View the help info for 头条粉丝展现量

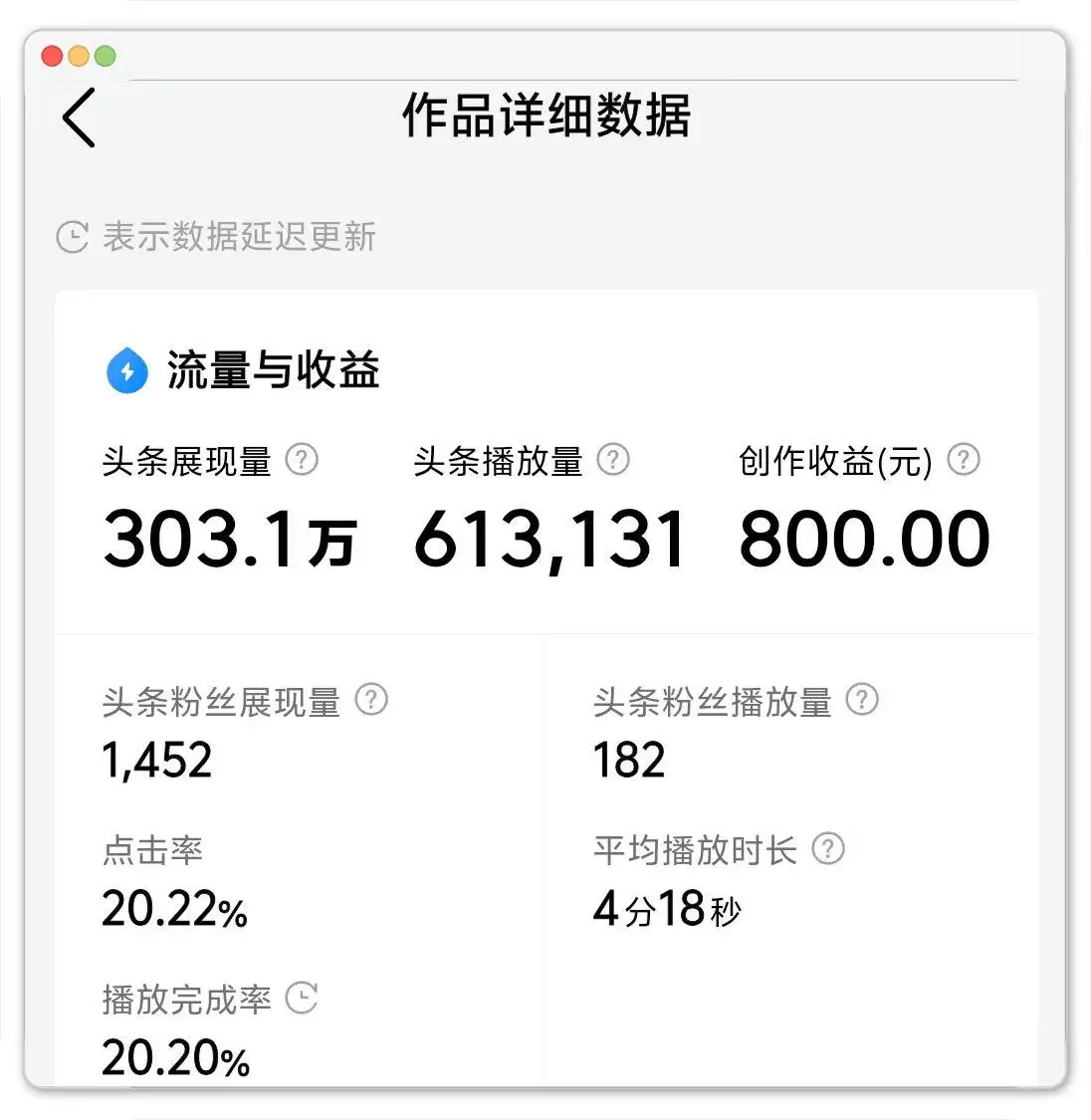coord(371,700)
